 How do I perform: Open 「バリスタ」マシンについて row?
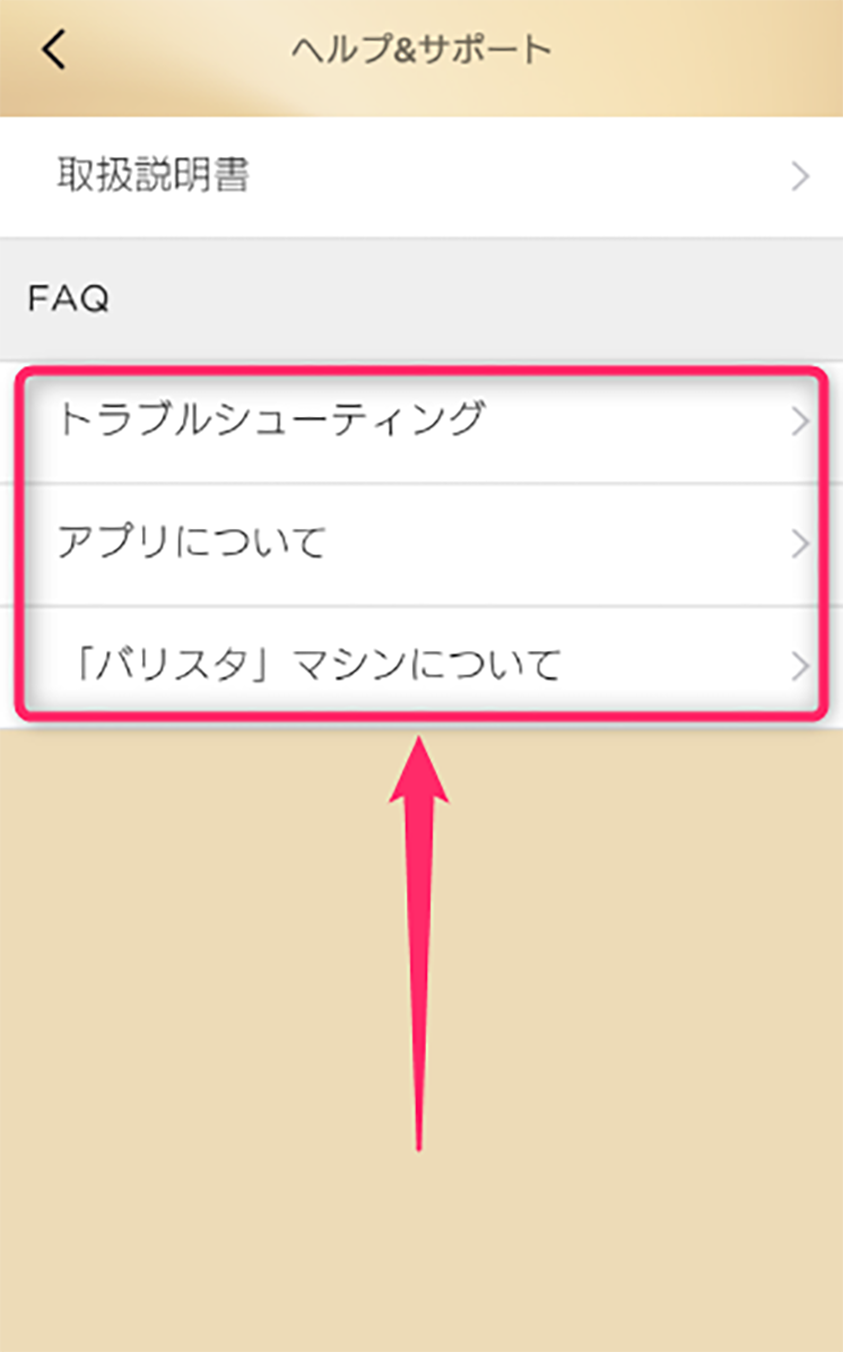click(420, 663)
